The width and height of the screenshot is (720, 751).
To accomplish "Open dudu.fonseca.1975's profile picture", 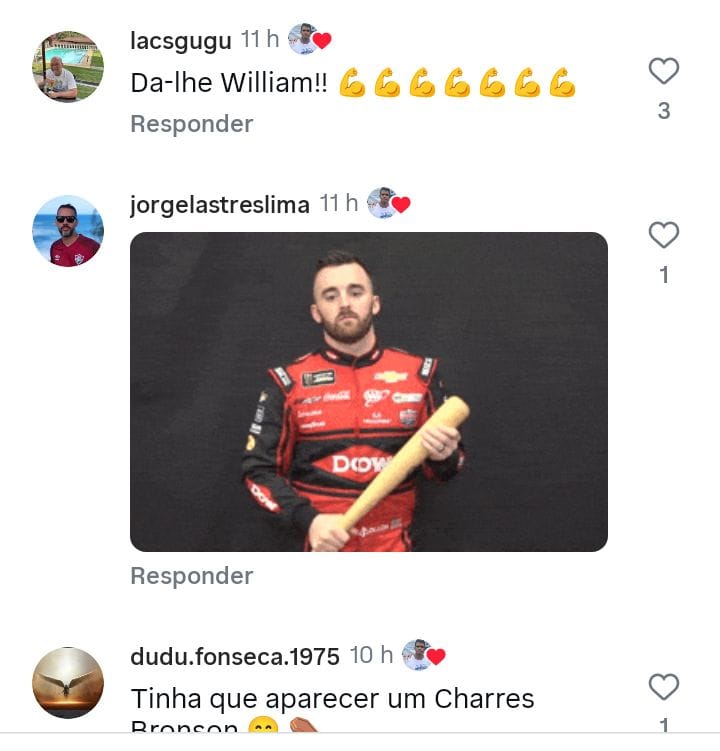I will (68, 682).
